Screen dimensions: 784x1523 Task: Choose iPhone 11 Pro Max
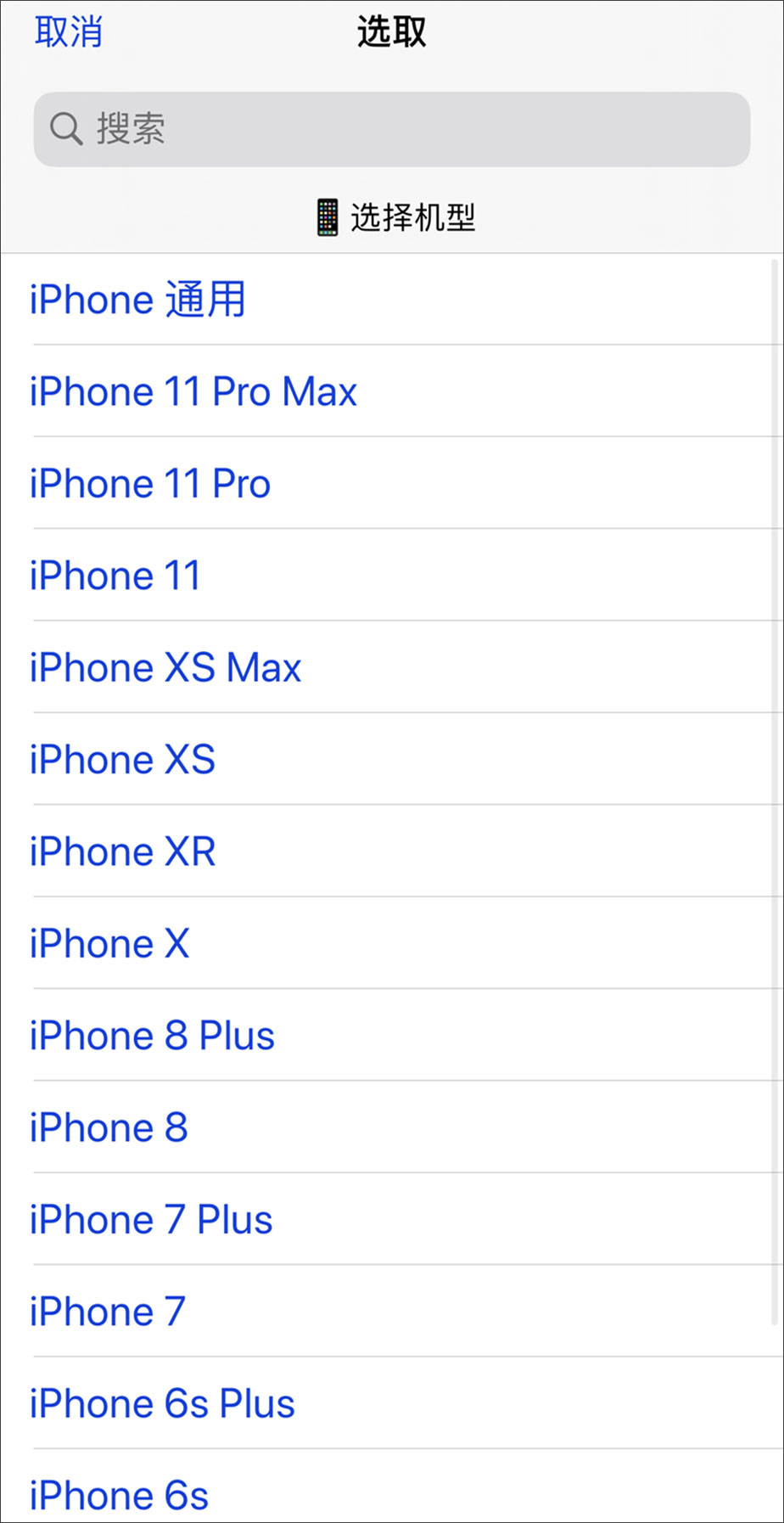pos(193,391)
